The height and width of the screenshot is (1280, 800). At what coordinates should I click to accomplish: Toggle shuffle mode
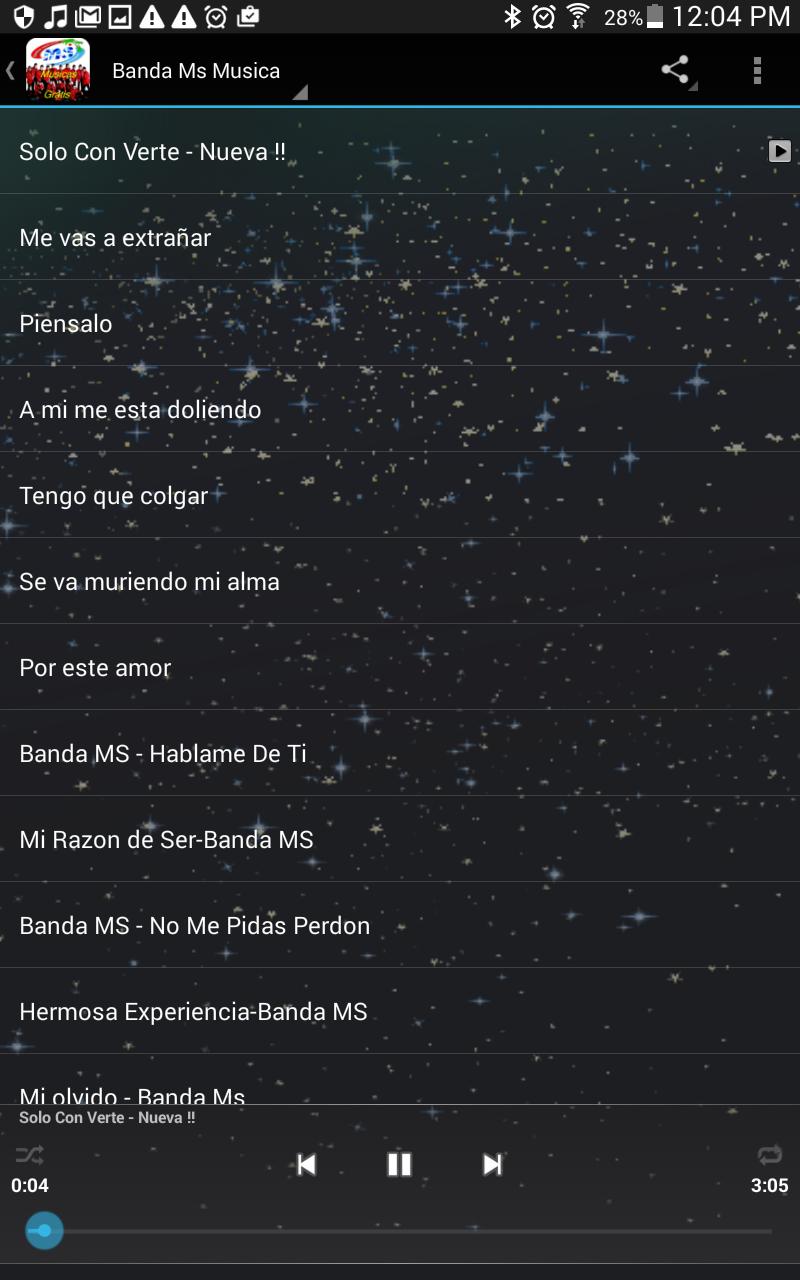click(29, 1156)
